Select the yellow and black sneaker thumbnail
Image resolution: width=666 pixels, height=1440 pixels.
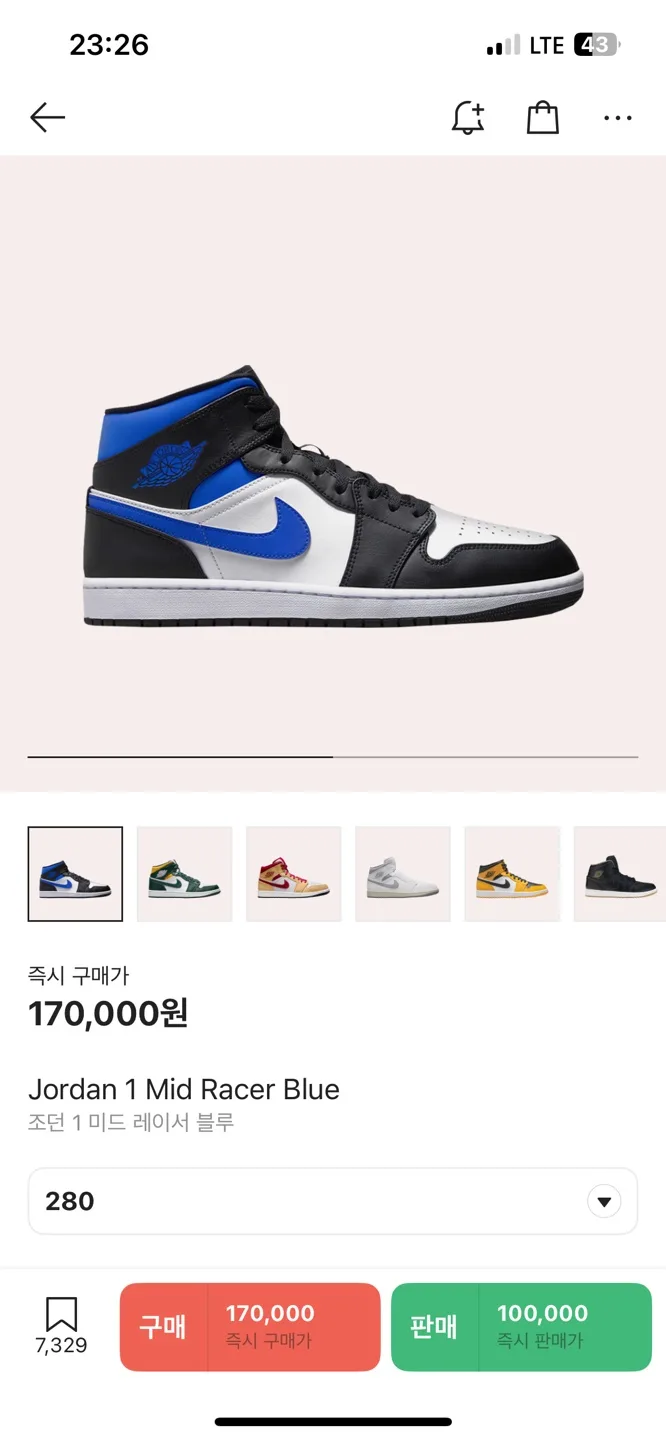click(x=512, y=874)
